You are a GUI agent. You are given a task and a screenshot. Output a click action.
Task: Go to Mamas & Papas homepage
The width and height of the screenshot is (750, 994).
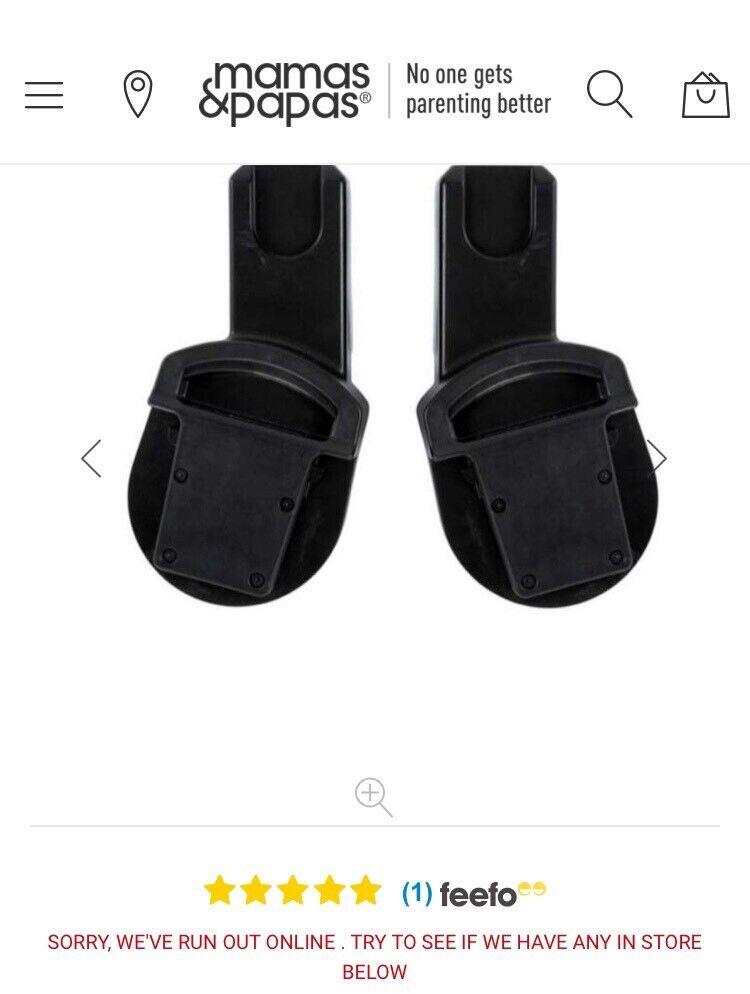pyautogui.click(x=285, y=94)
